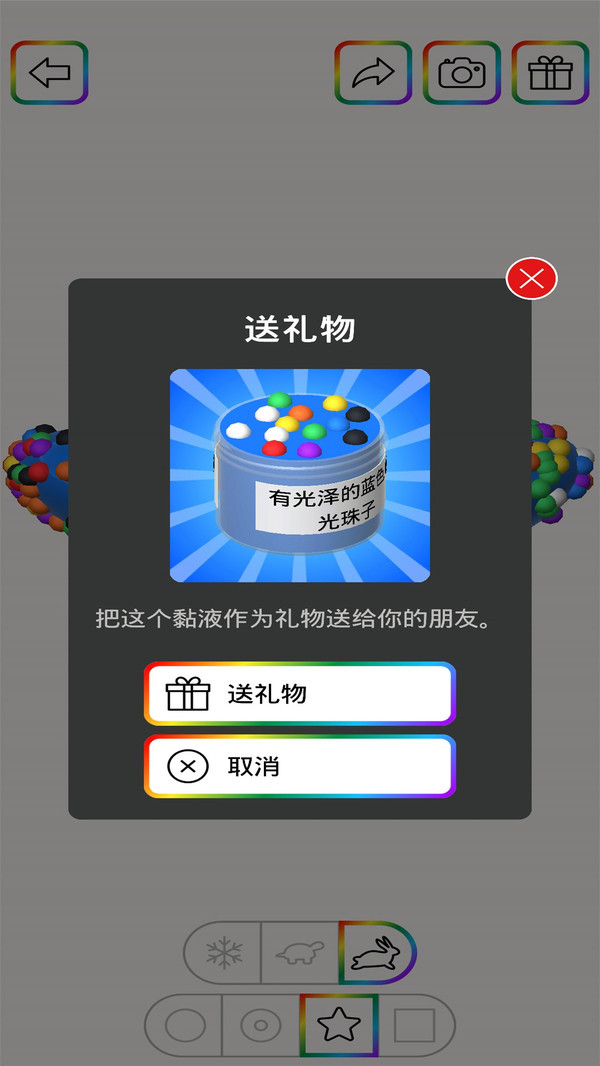Choose the square shape option
Image resolution: width=600 pixels, height=1066 pixels.
pos(414,1025)
